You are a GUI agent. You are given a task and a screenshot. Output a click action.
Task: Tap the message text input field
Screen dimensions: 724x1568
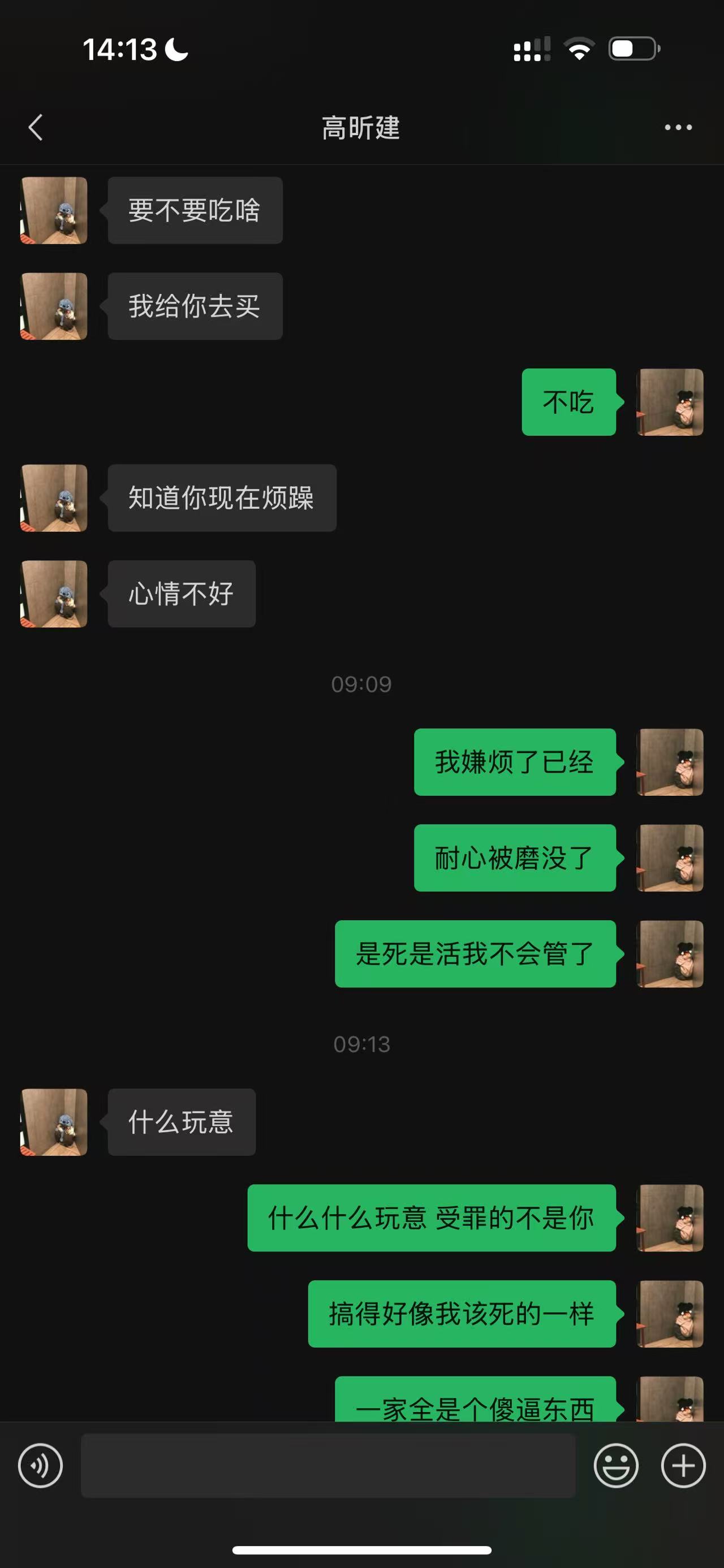pyautogui.click(x=327, y=1465)
